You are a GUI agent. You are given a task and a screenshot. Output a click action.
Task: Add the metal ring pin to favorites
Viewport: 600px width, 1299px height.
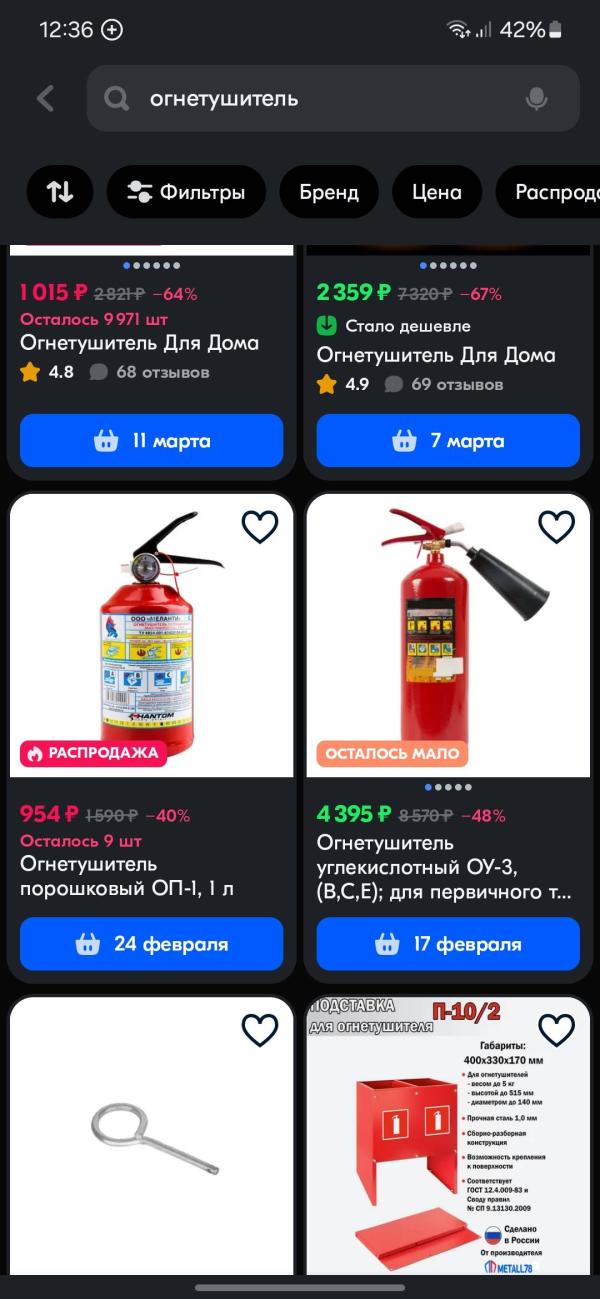(260, 1030)
